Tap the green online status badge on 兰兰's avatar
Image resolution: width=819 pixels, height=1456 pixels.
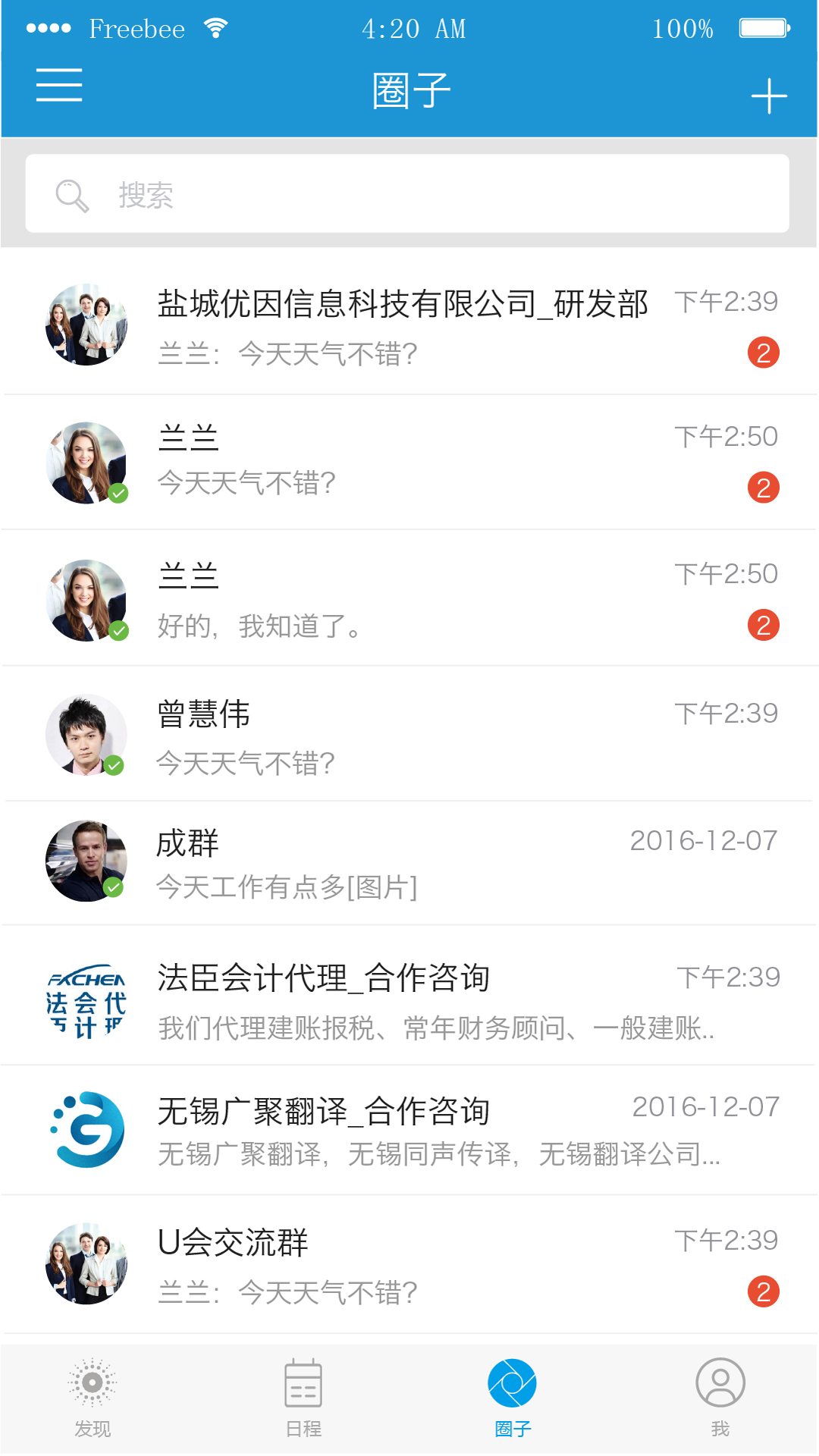click(118, 494)
